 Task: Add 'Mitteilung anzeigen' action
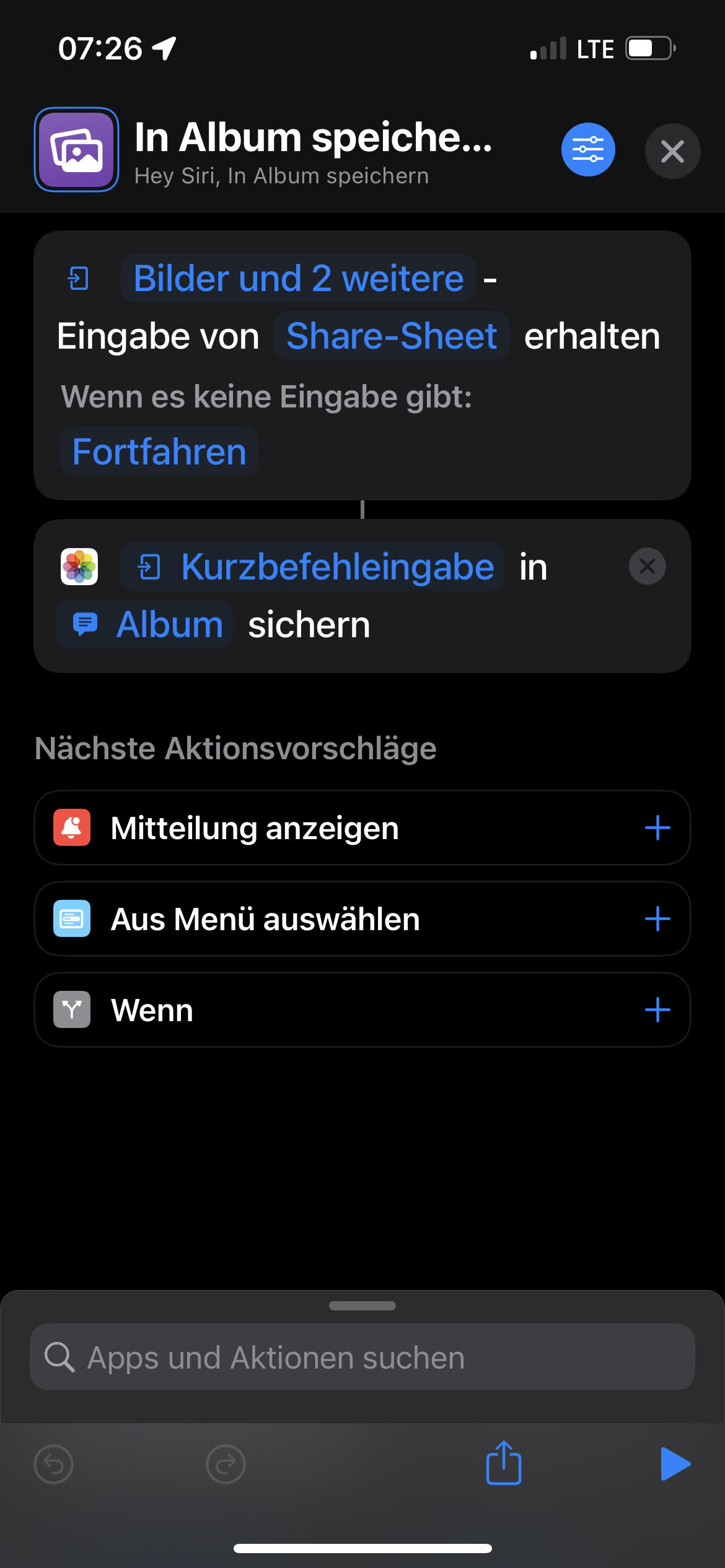click(657, 828)
